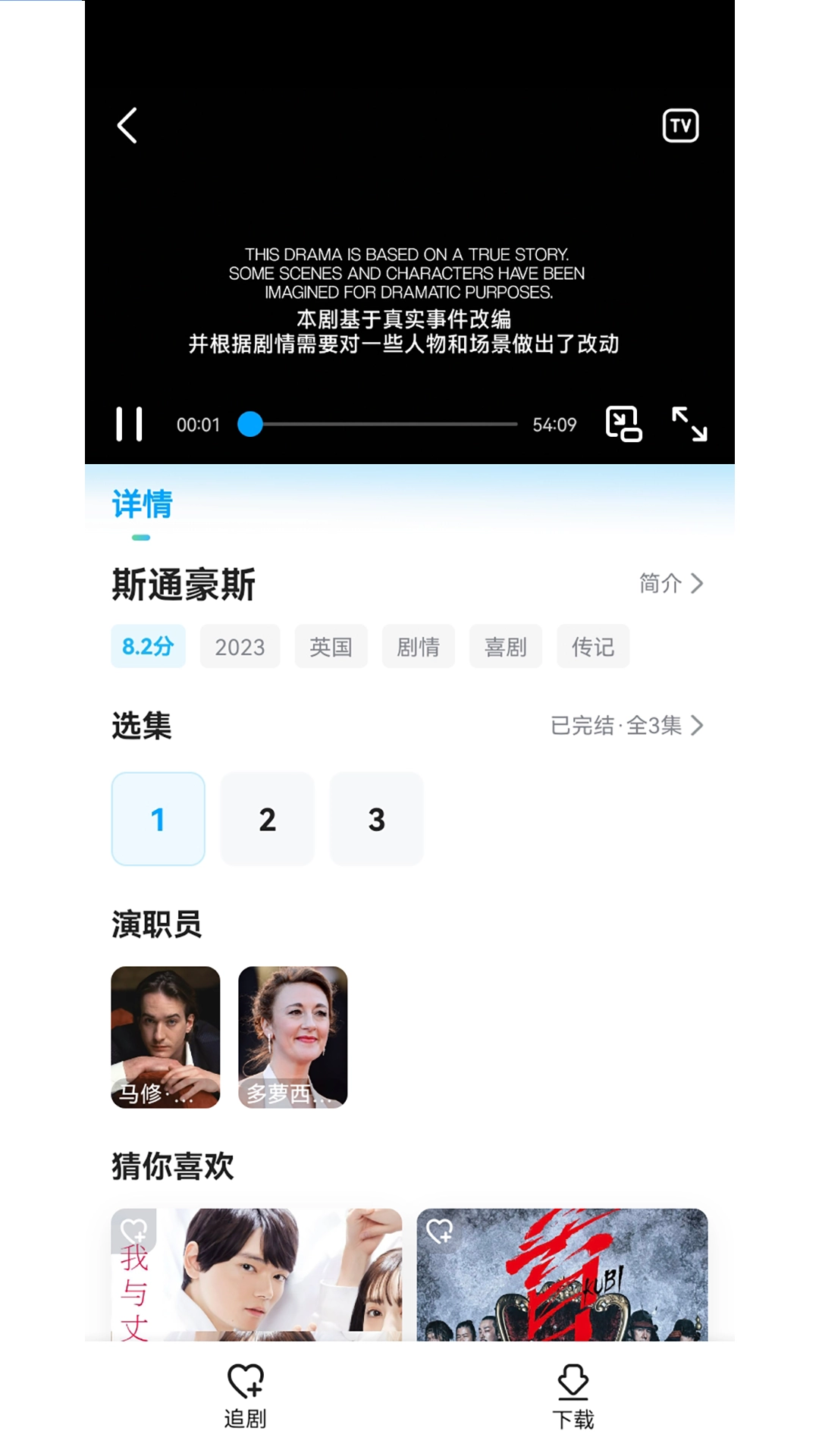Viewport: 819px width, 1456px height.
Task: Select episode 2 button
Action: (x=267, y=819)
